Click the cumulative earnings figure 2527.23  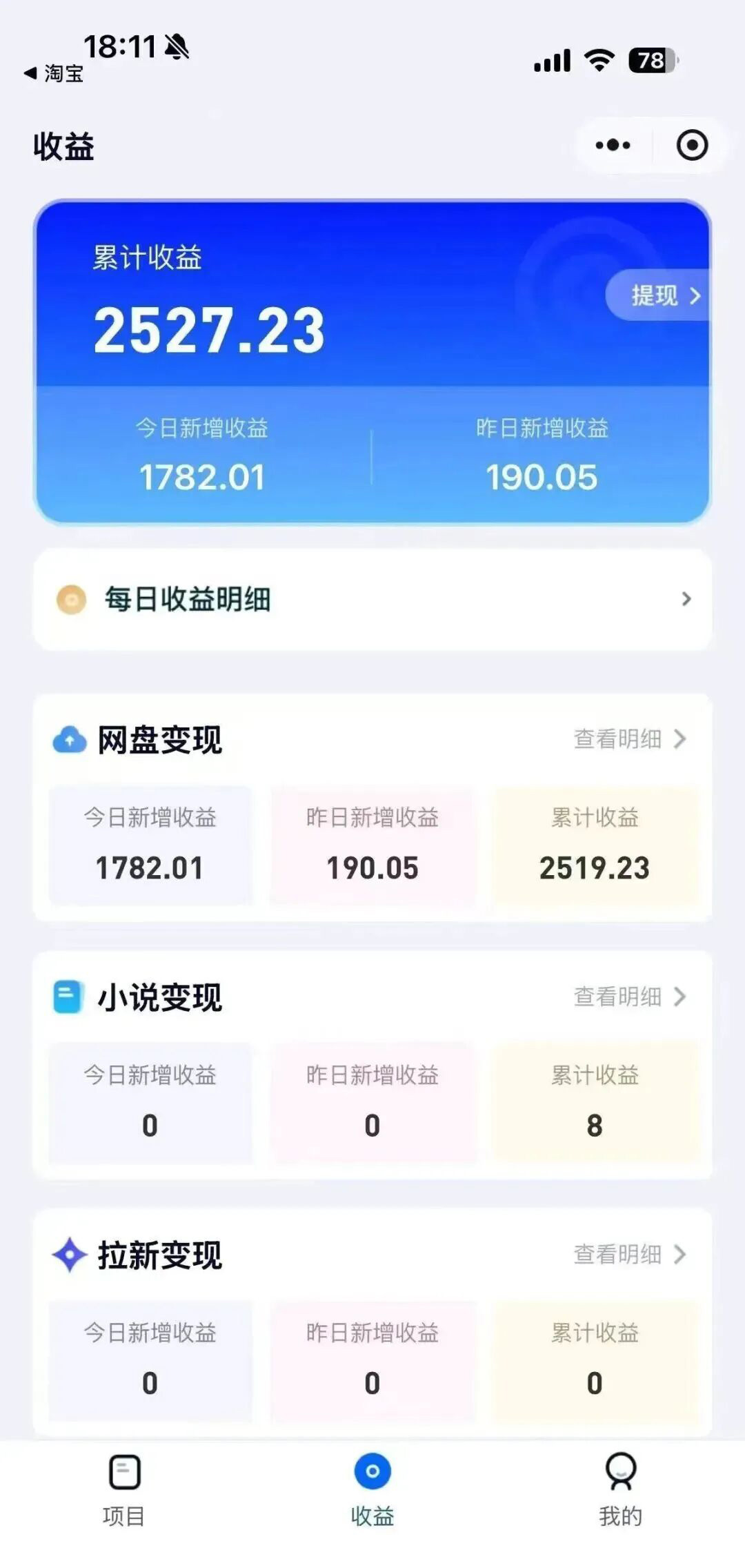click(207, 331)
